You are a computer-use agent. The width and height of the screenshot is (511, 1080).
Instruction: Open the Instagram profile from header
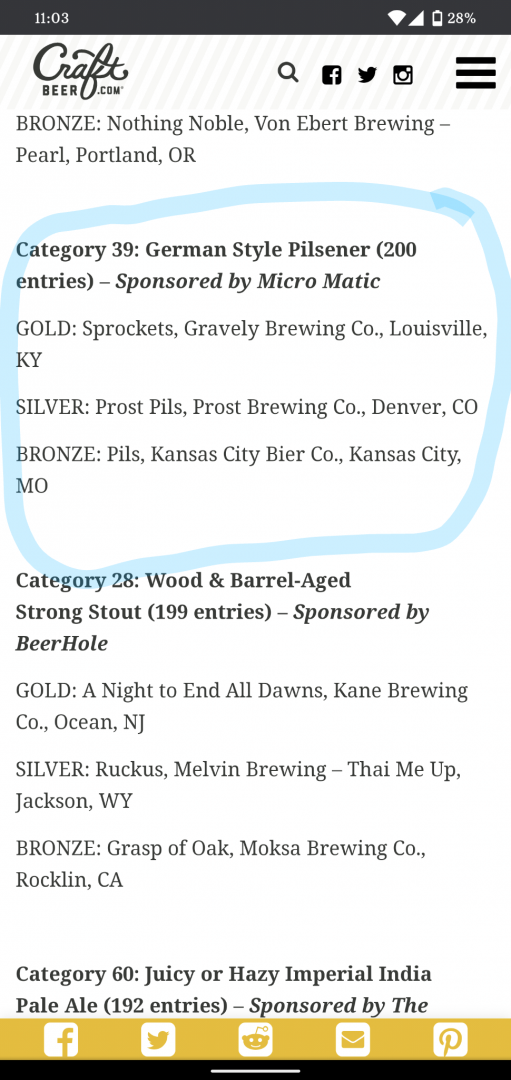403,74
